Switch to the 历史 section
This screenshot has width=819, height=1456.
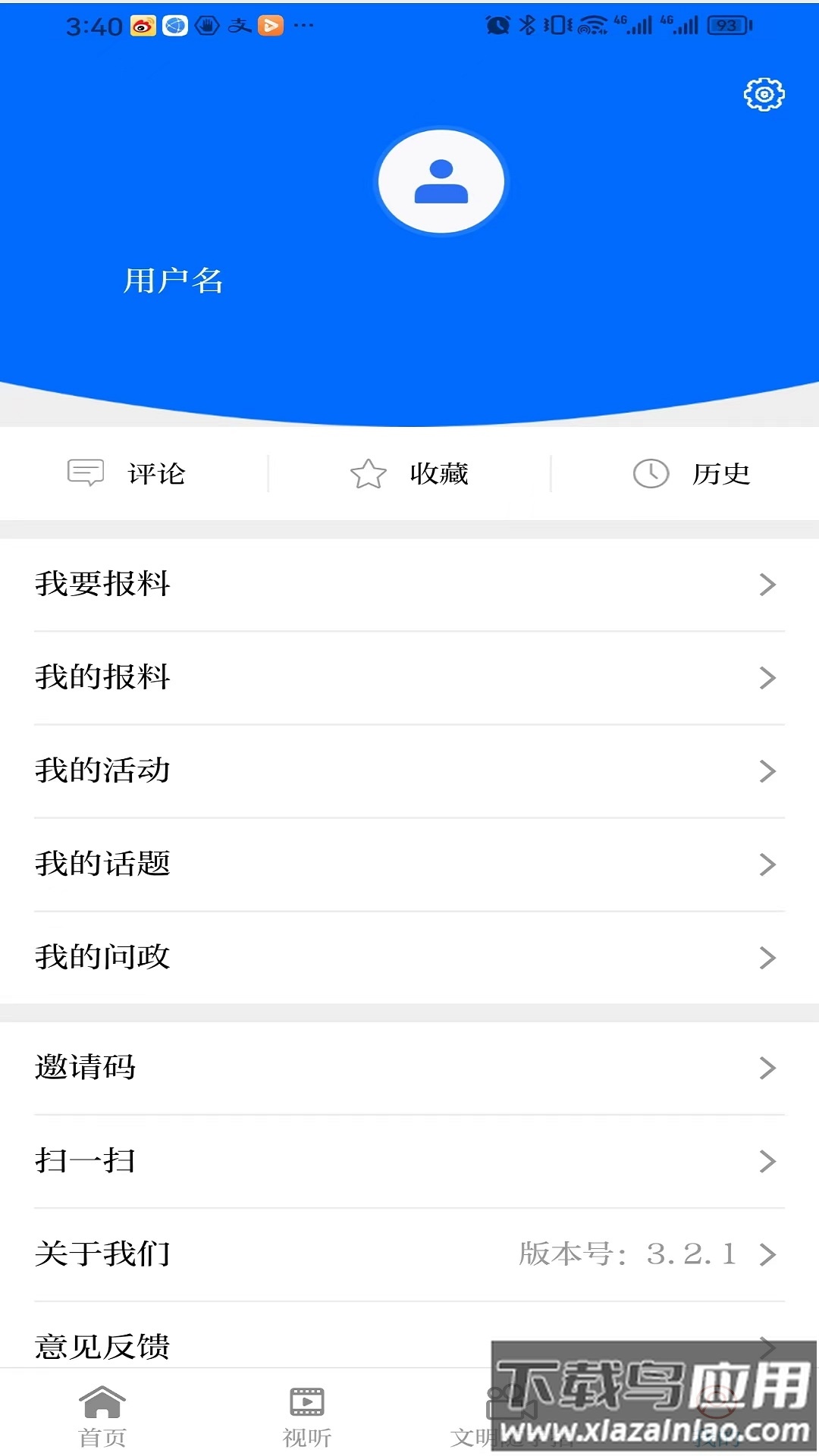pos(720,474)
